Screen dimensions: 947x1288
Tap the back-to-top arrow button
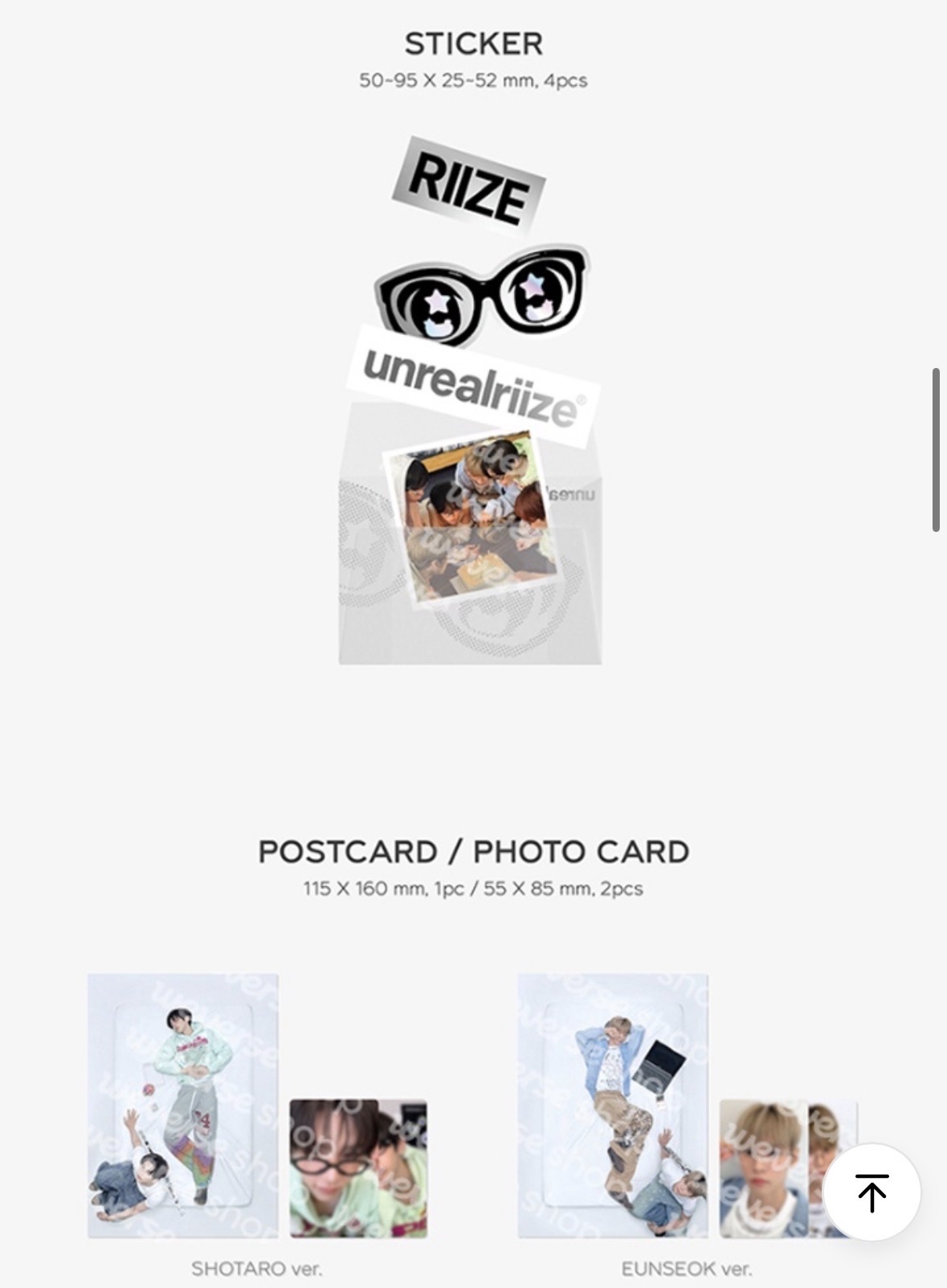[x=871, y=1192]
